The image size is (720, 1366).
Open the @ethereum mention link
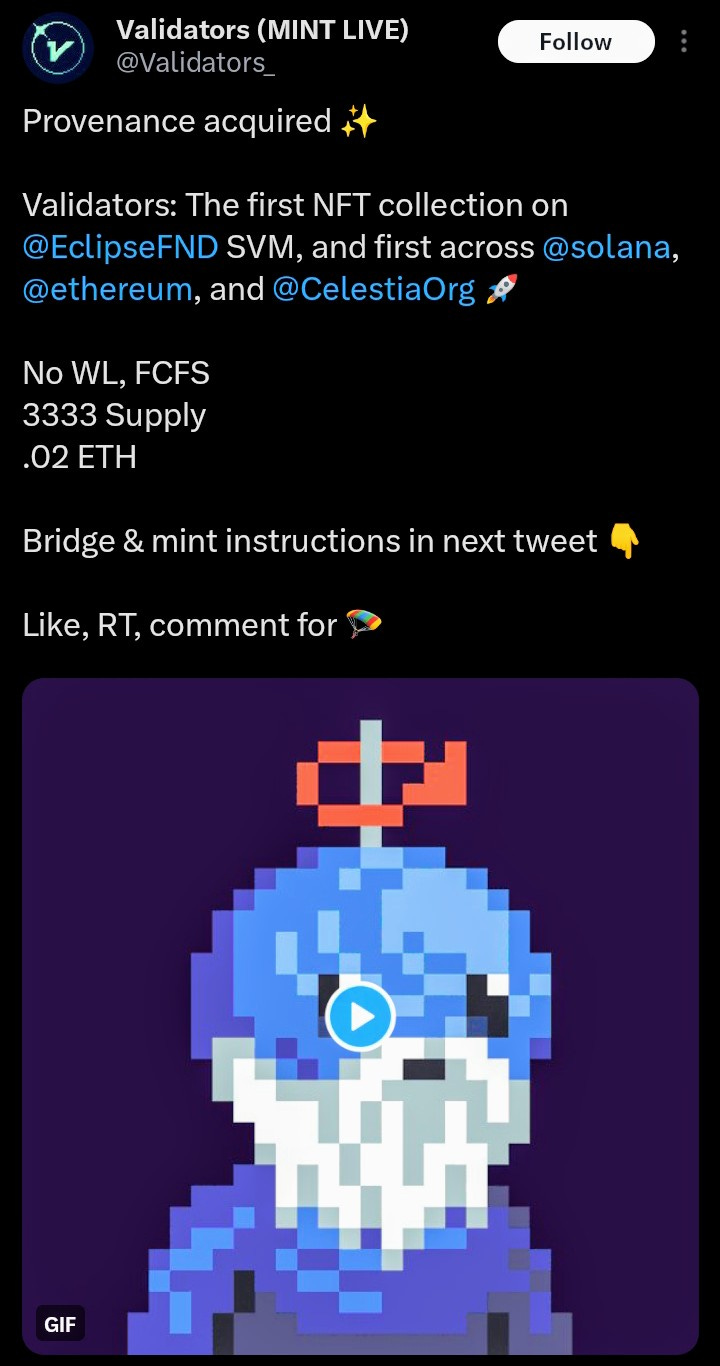(106, 289)
